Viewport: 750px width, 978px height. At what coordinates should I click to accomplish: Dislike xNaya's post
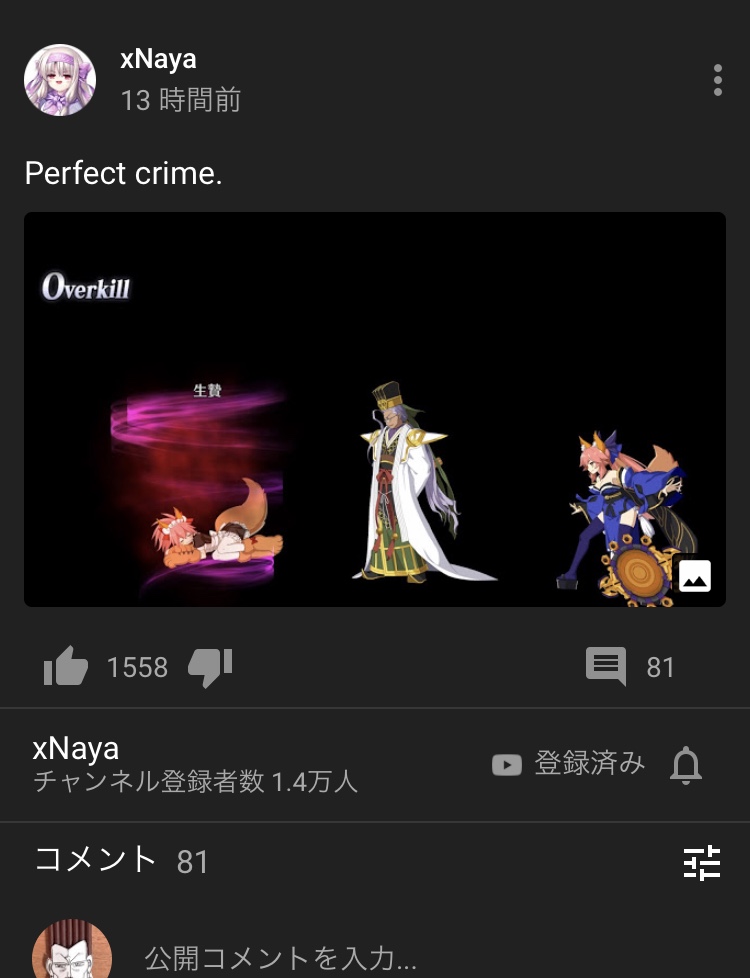point(210,666)
